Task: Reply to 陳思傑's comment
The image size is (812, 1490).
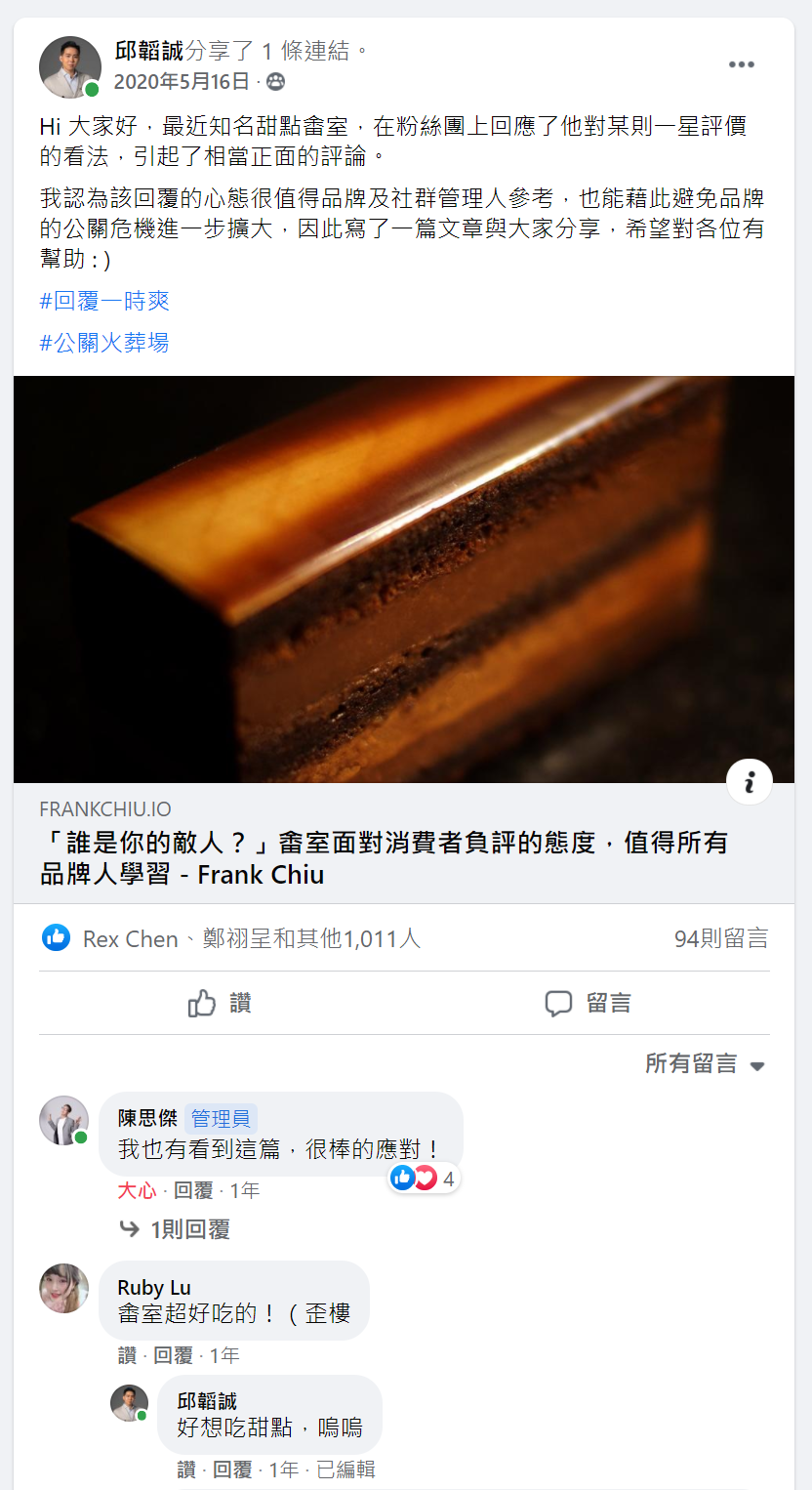Action: coord(193,1190)
